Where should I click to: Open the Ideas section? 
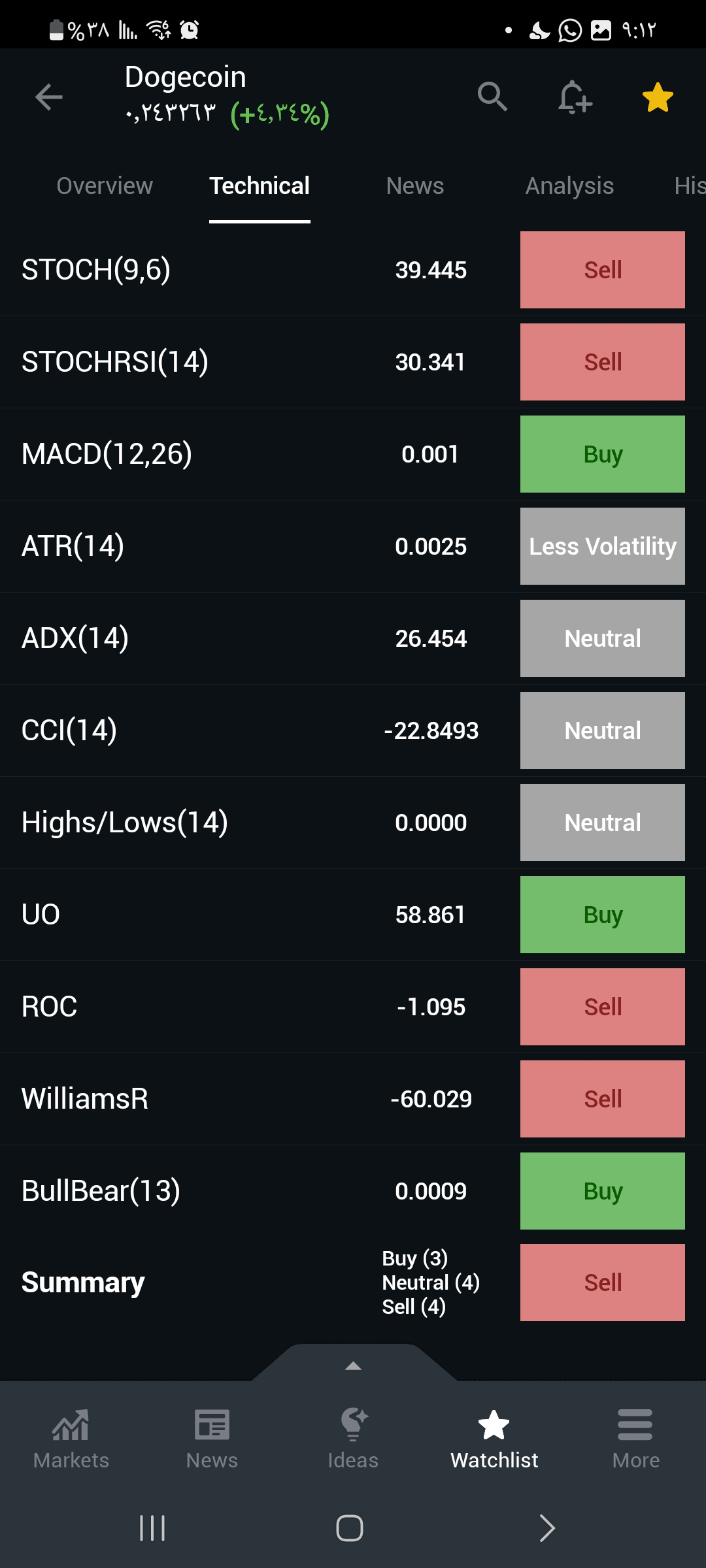(353, 1438)
